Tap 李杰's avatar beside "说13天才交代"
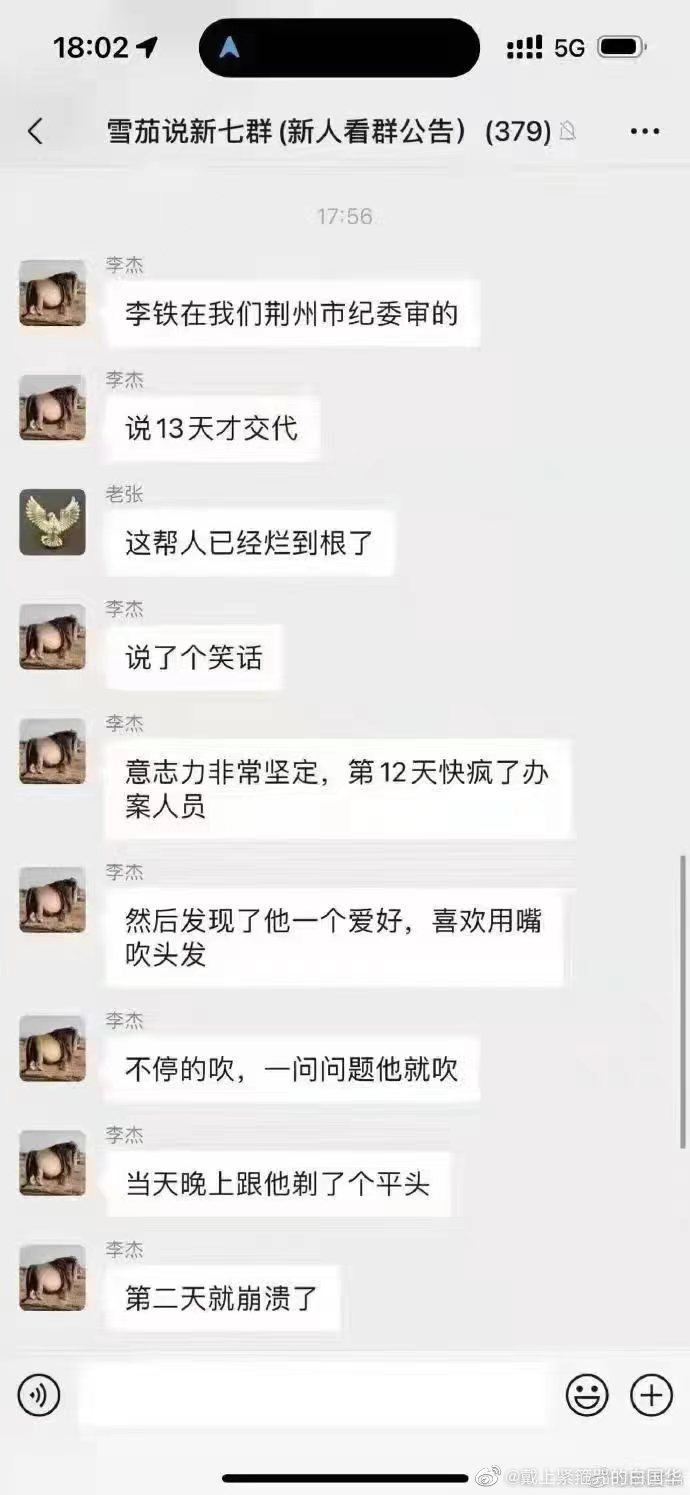The image size is (690, 1495). [x=52, y=408]
